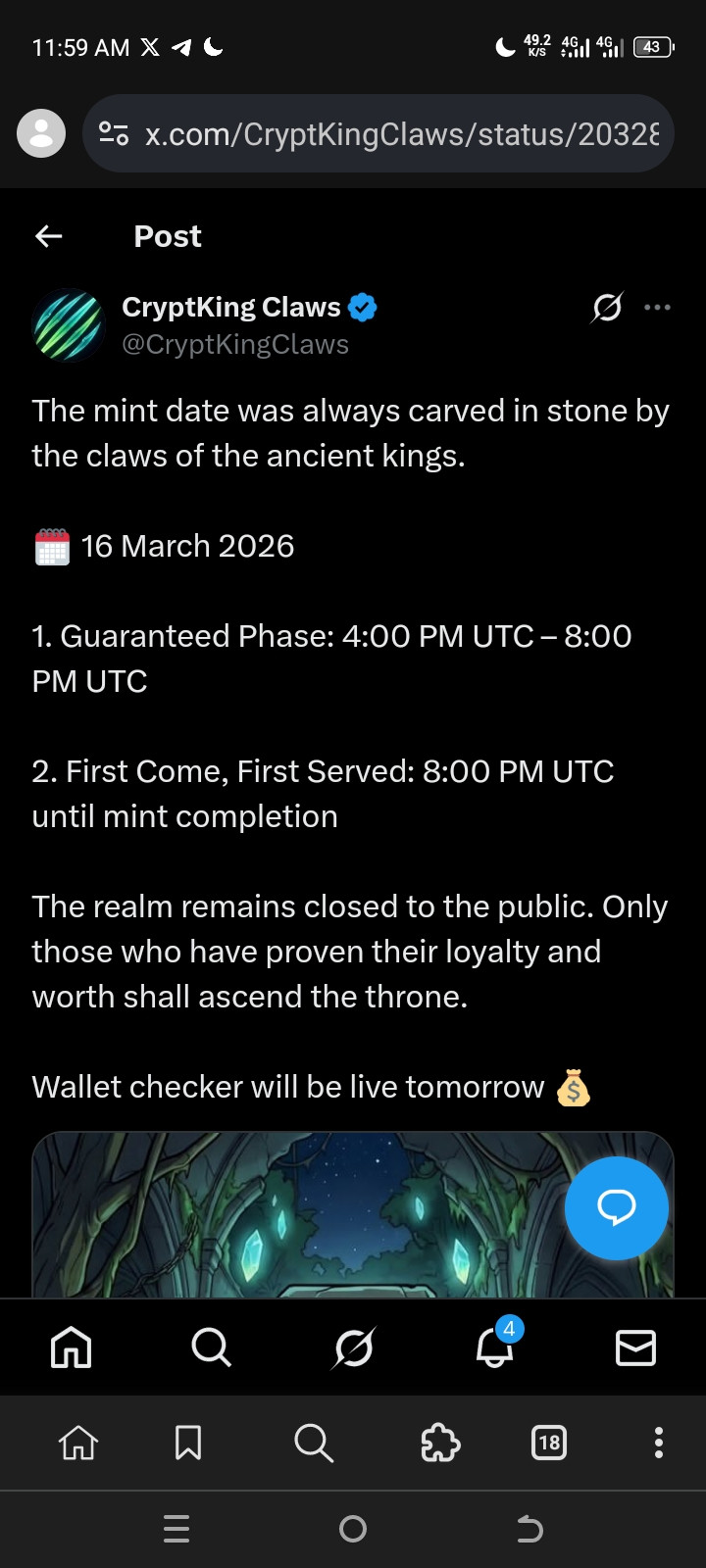Viewport: 706px width, 1568px height.
Task: Switch to the X Search tab
Action: coord(211,1348)
